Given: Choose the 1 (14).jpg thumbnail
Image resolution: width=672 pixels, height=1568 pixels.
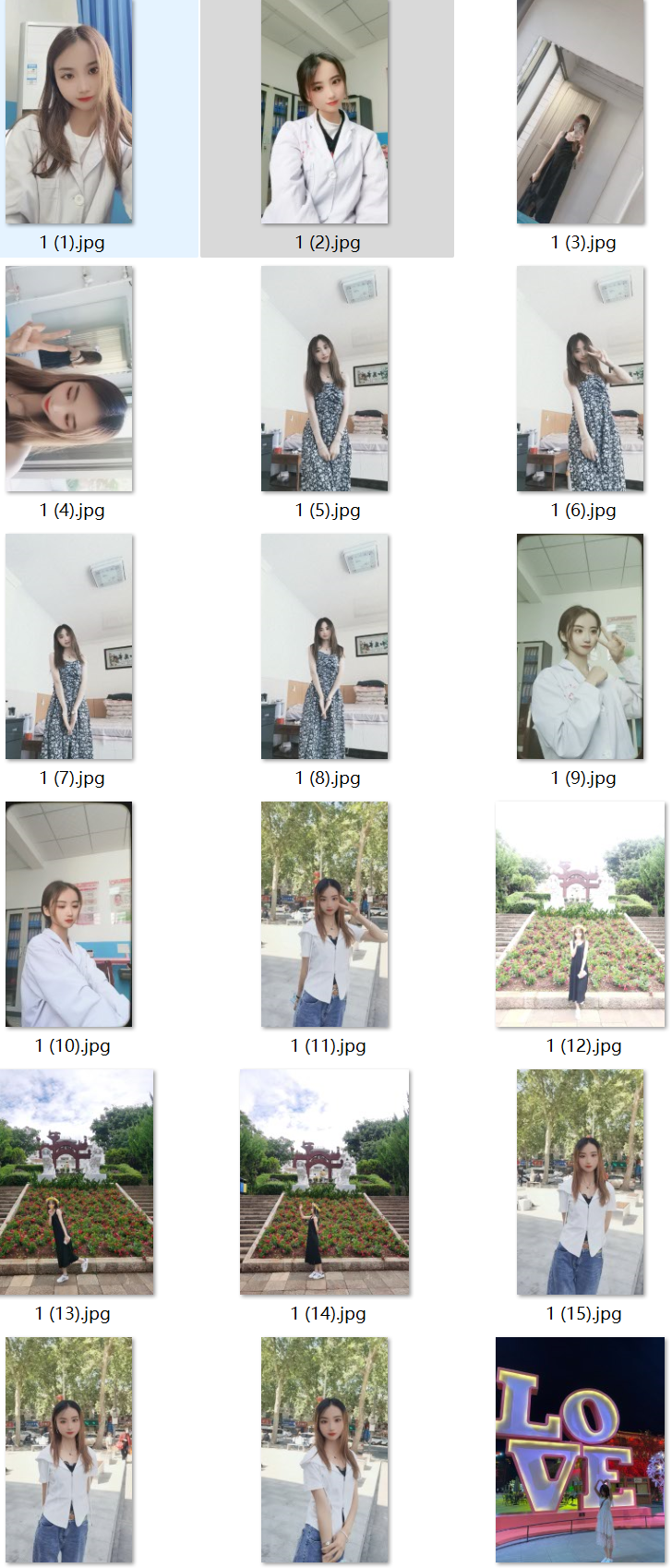Looking at the screenshot, I should point(325,1182).
